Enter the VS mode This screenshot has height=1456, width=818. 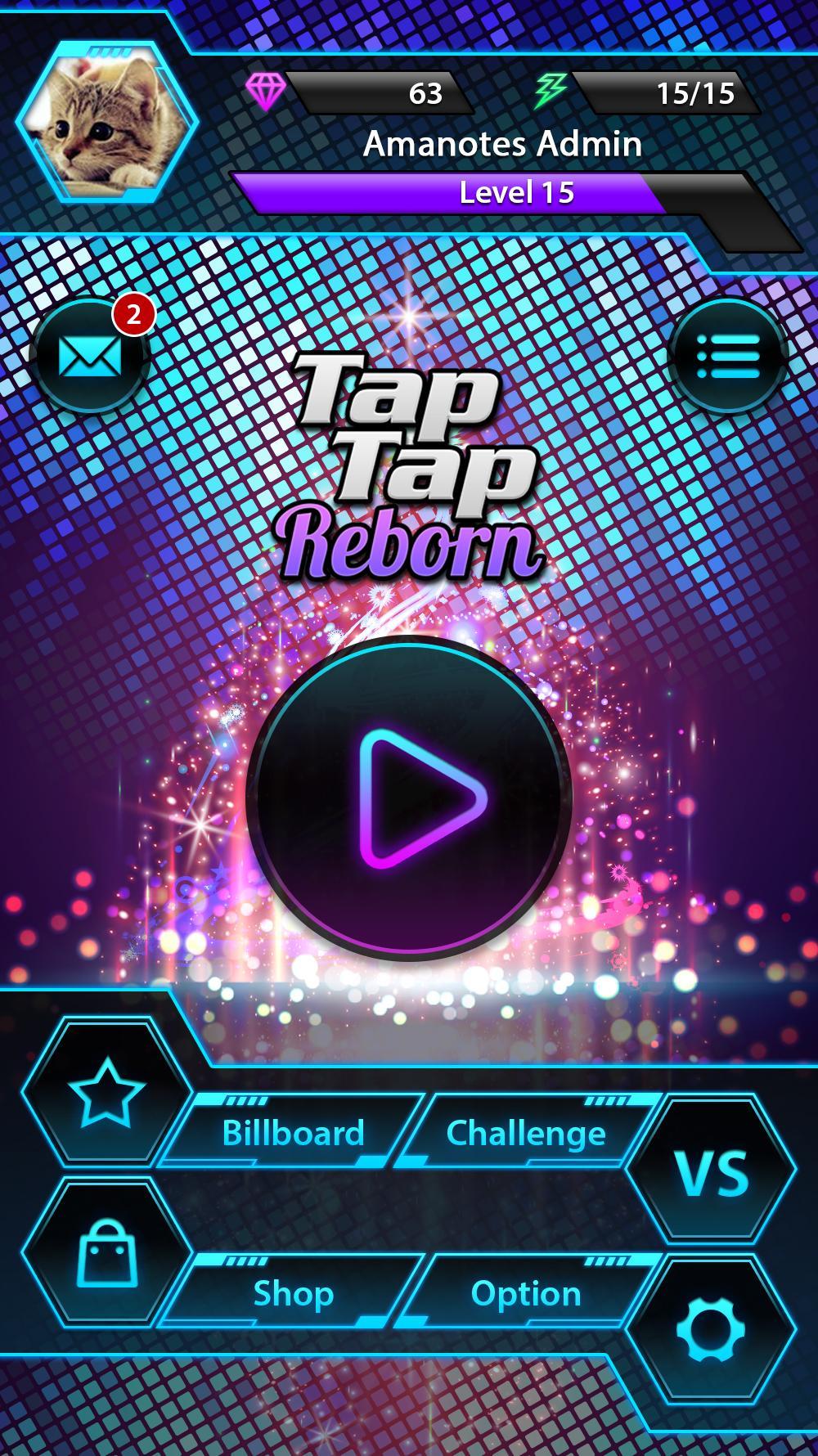point(712,1172)
